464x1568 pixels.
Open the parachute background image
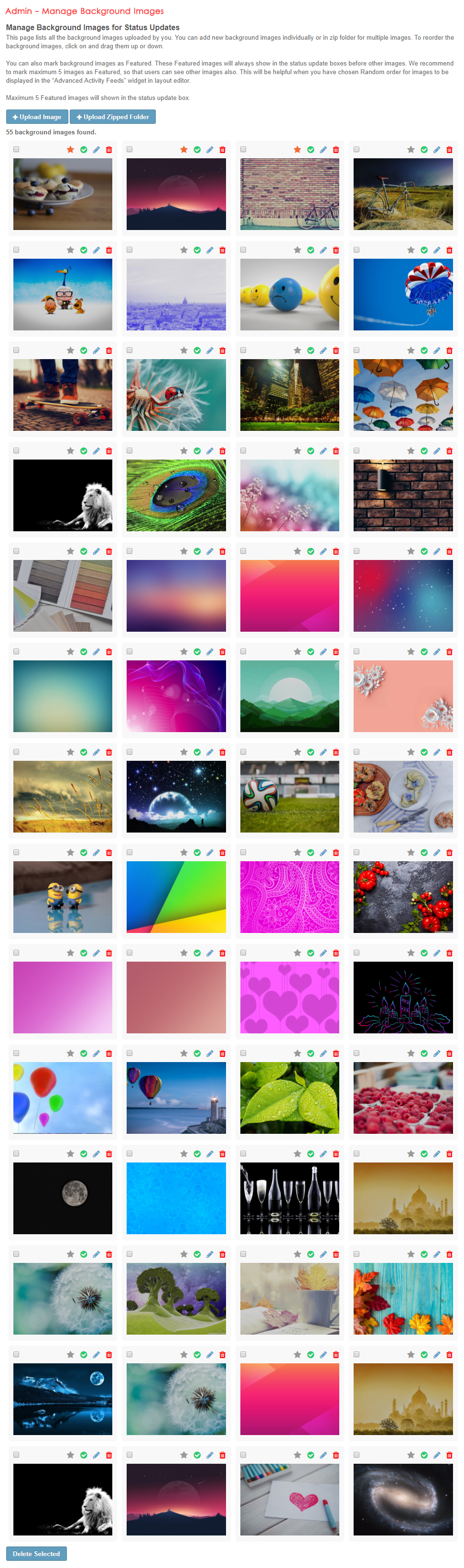402,295
